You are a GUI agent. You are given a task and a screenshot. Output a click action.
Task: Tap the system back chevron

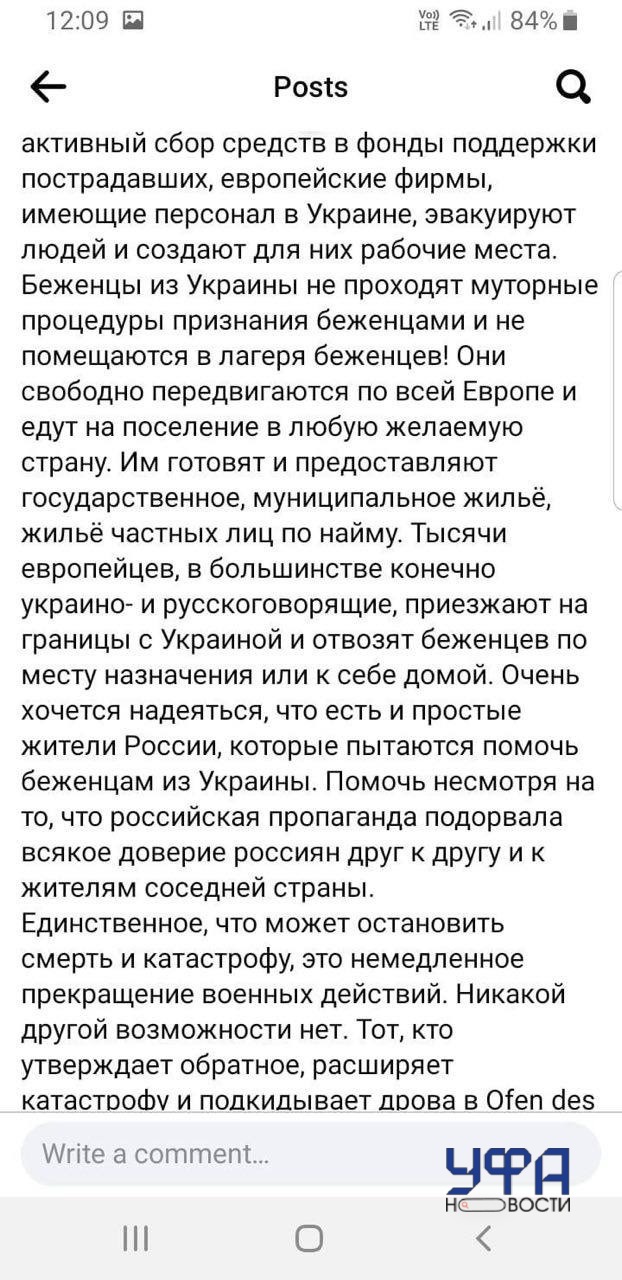pyautogui.click(x=484, y=1238)
